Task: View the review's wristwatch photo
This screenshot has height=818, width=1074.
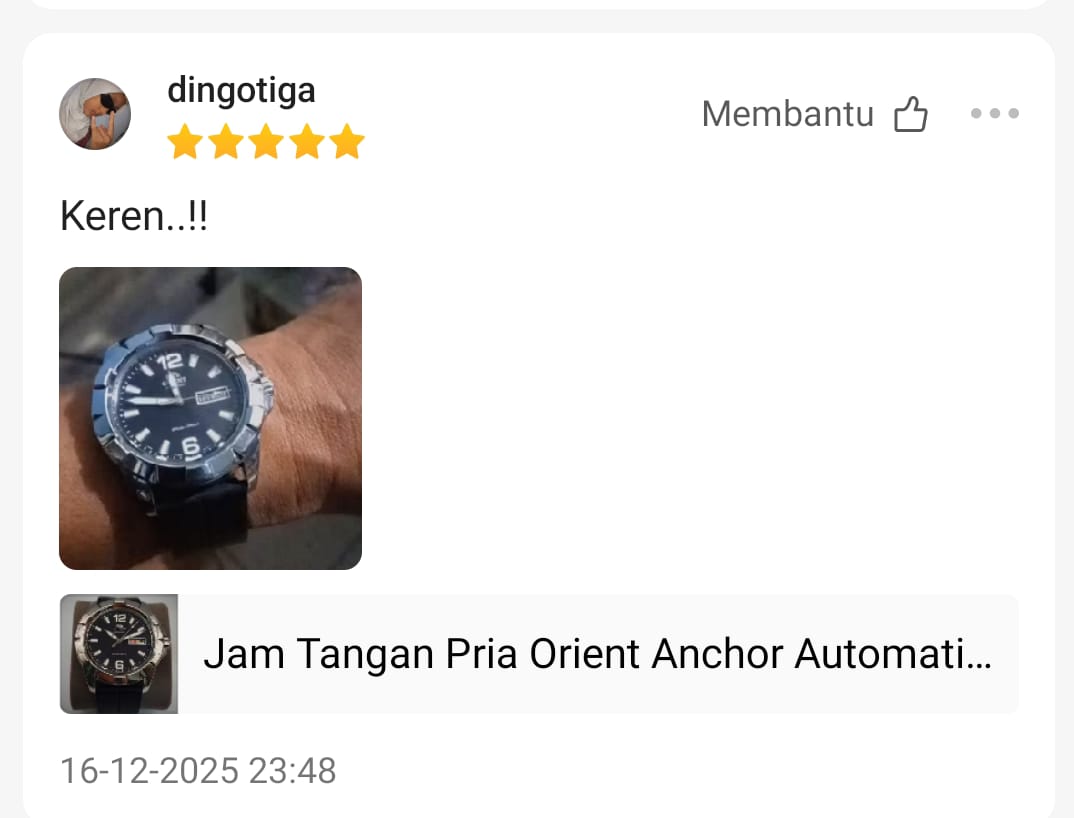Action: (x=210, y=418)
